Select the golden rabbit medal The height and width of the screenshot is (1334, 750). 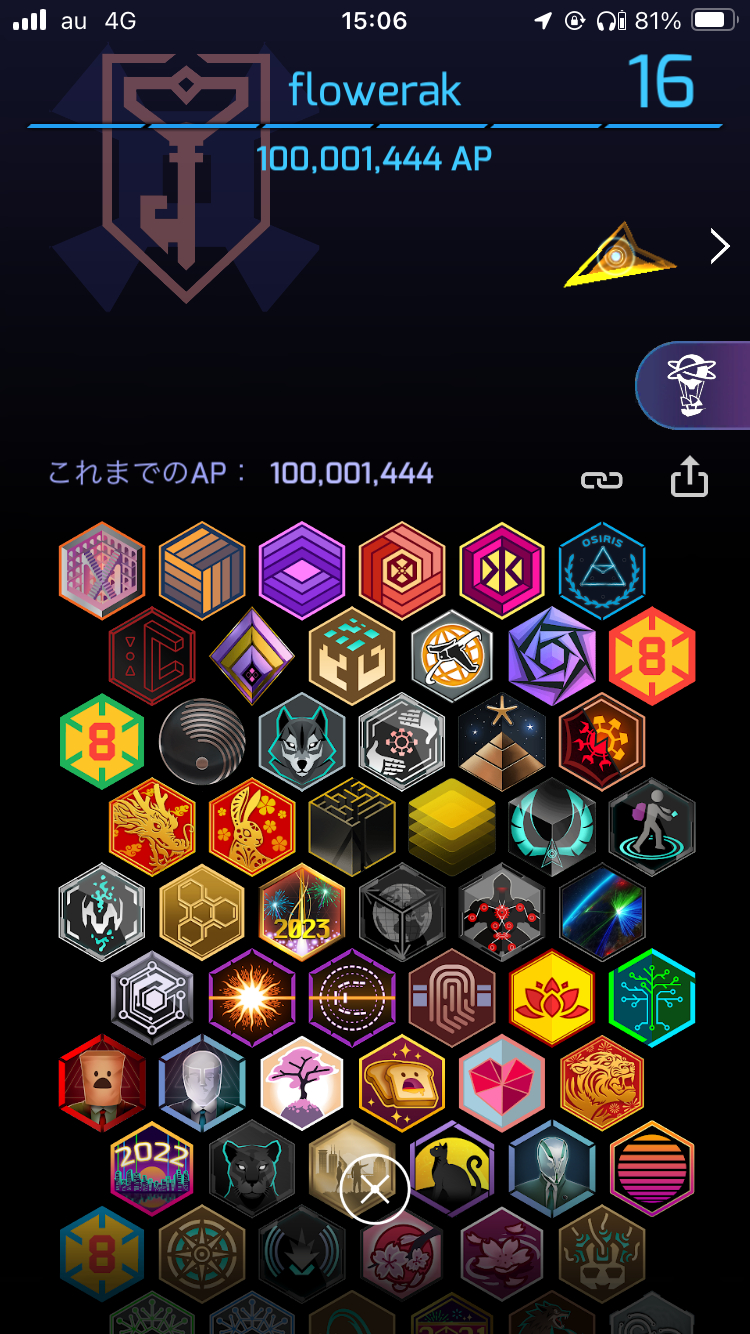tap(252, 826)
